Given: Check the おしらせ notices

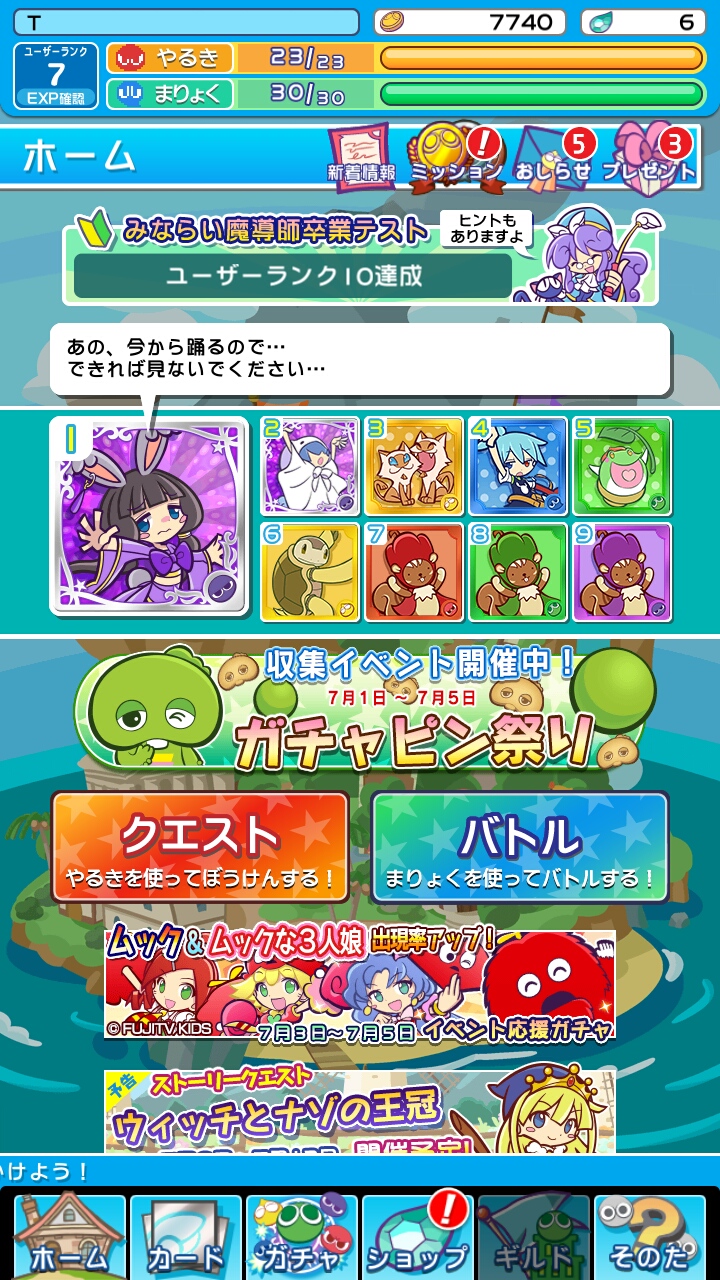Looking at the screenshot, I should (553, 155).
